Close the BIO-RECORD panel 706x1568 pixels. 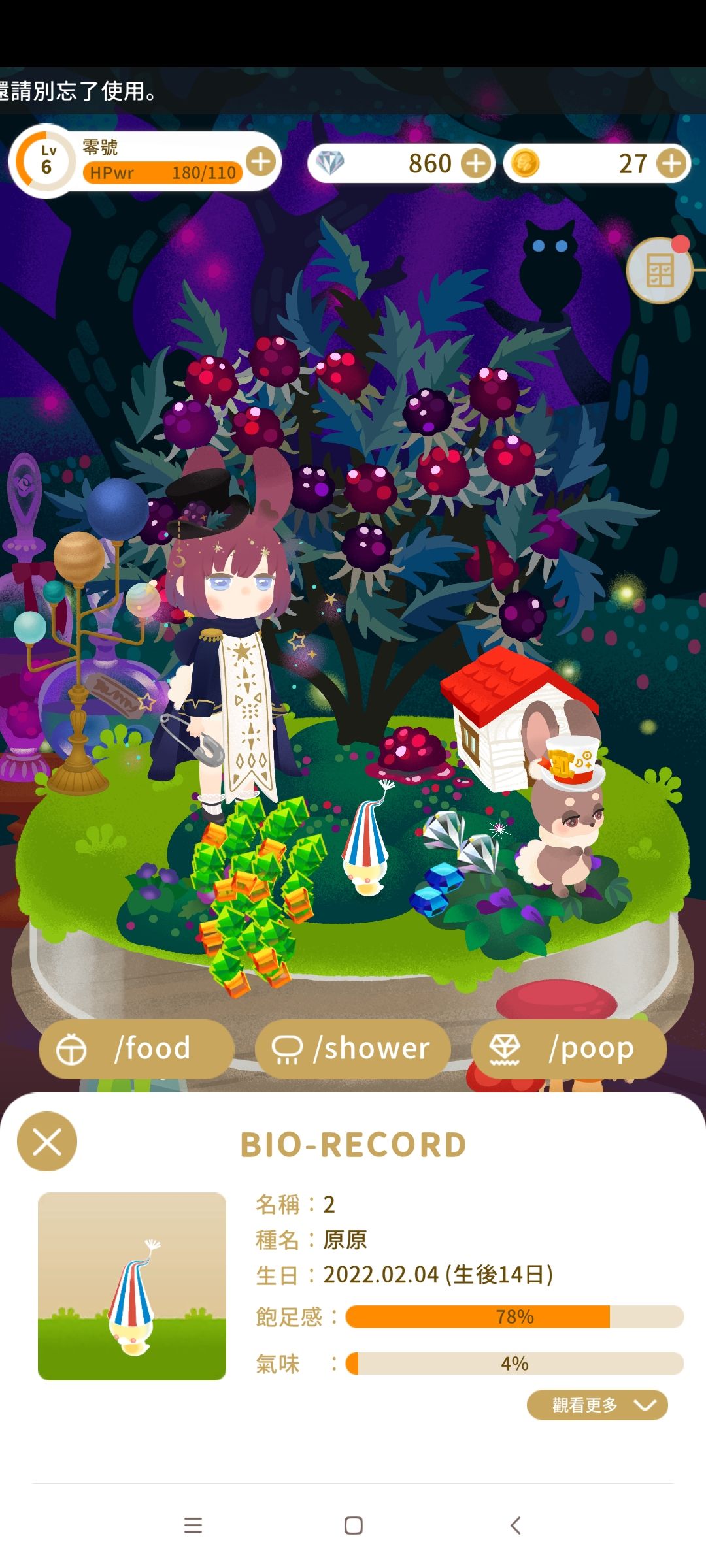click(47, 1142)
